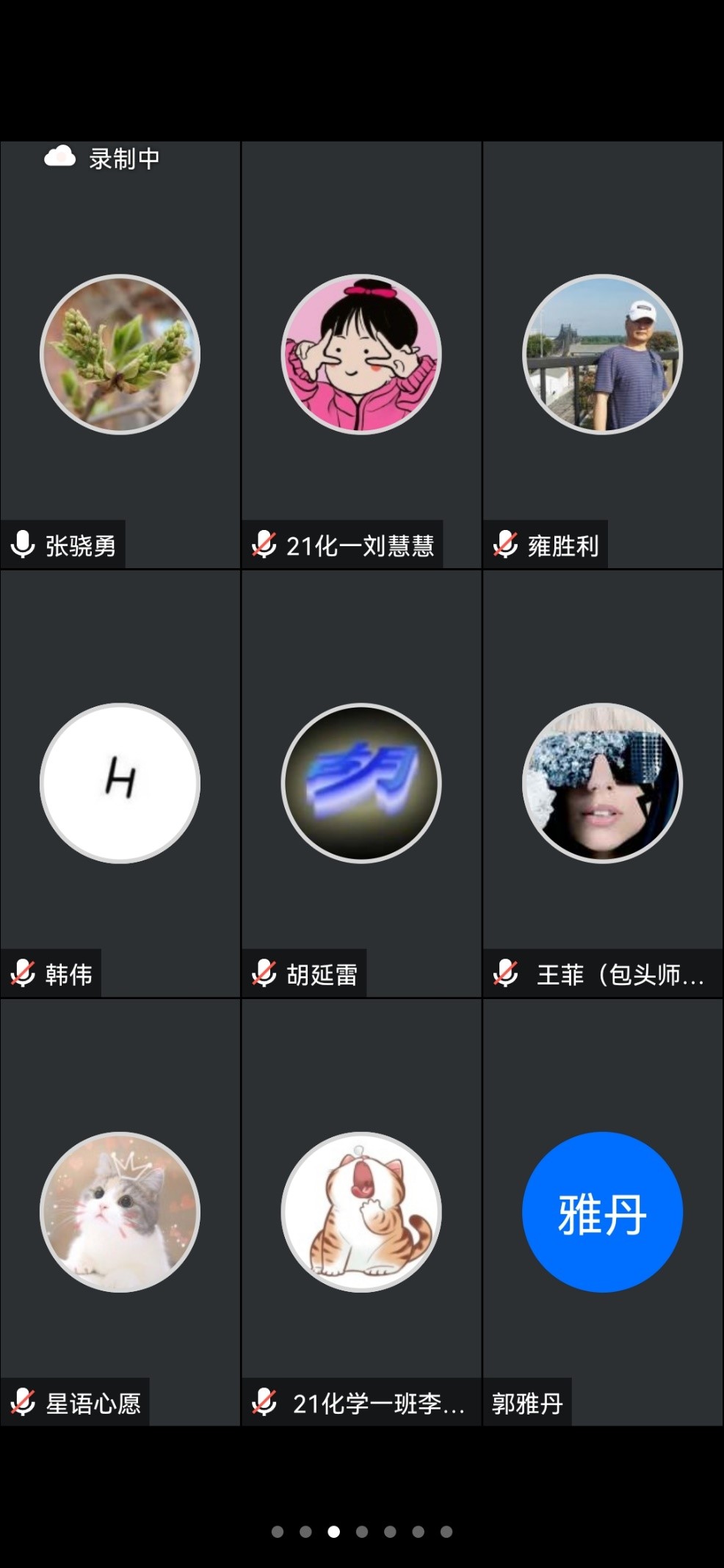The height and width of the screenshot is (1568, 724).
Task: Open the tile of 21化一刘慧慧
Action: (361, 355)
